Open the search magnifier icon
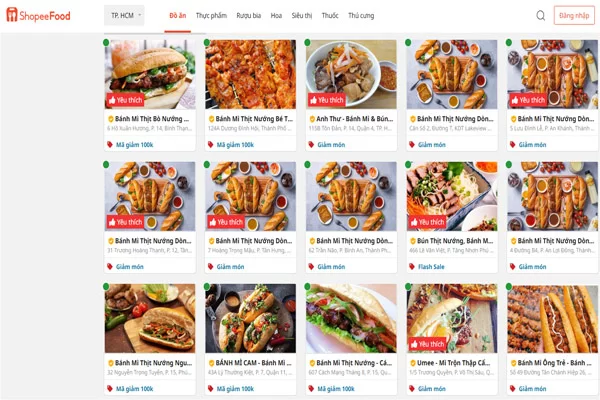 coord(541,16)
